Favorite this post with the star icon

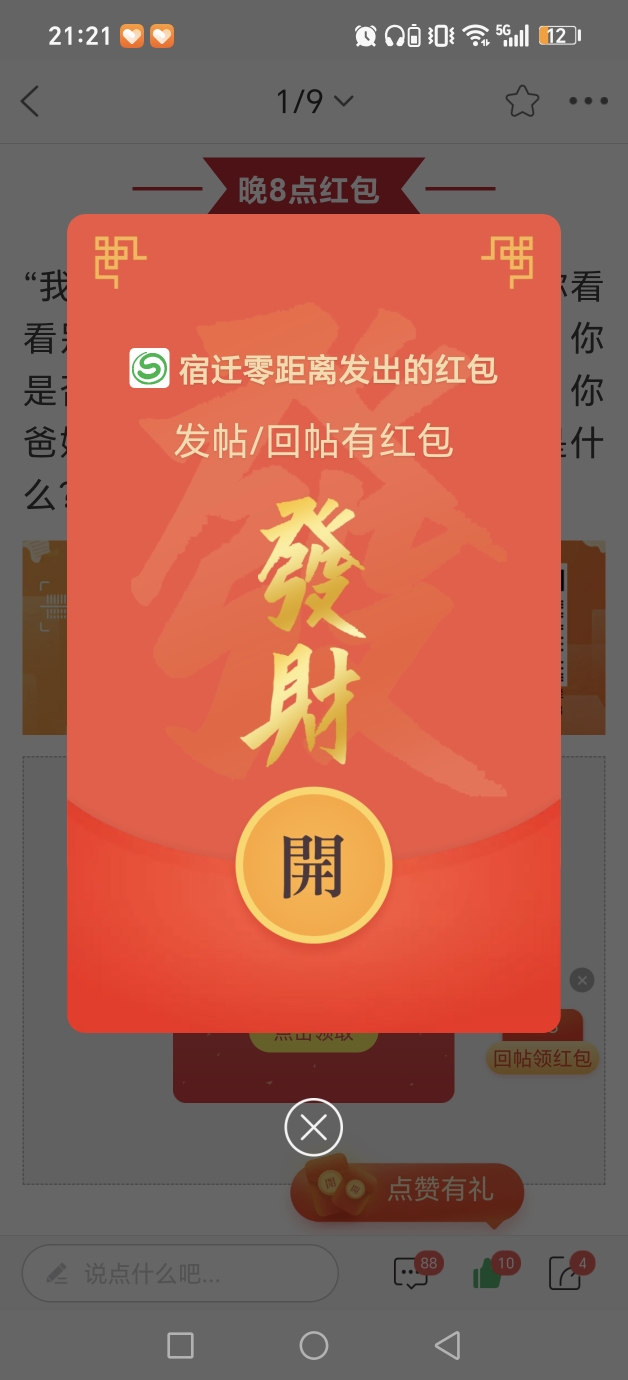click(x=522, y=101)
